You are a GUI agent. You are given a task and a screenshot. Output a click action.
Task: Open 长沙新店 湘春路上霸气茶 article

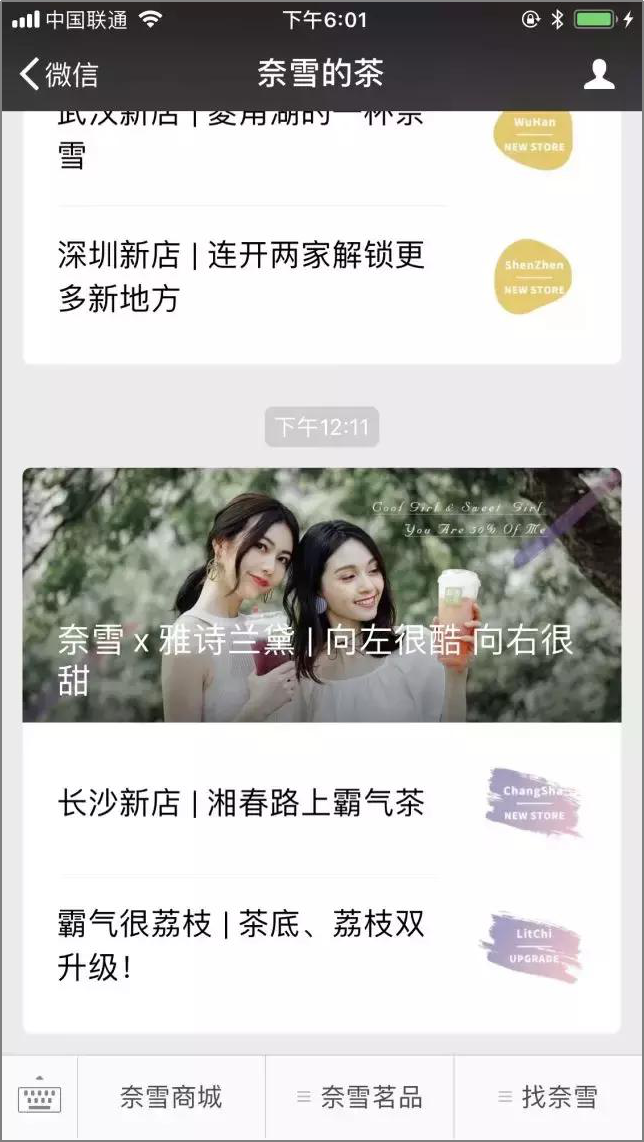click(240, 803)
